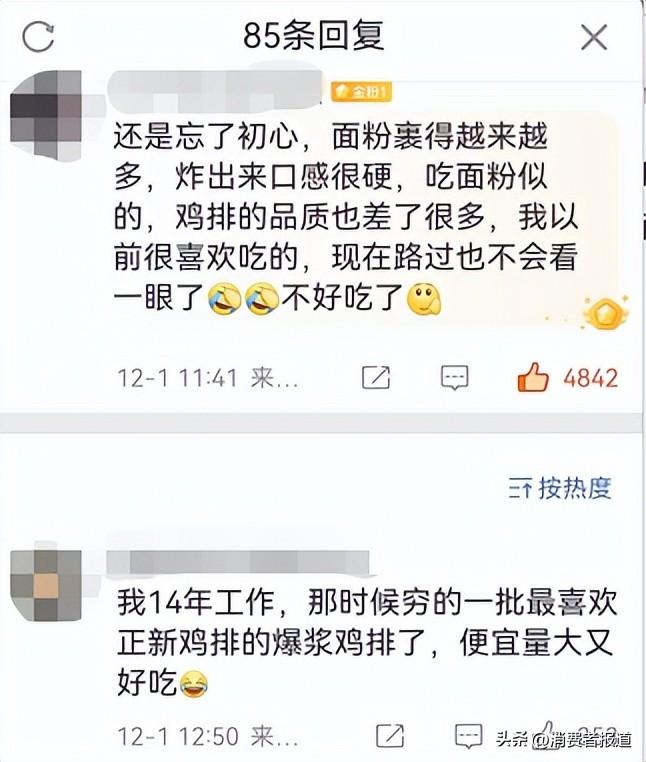Change sorting via 按热度
This screenshot has height=762, width=646.
coord(559,488)
